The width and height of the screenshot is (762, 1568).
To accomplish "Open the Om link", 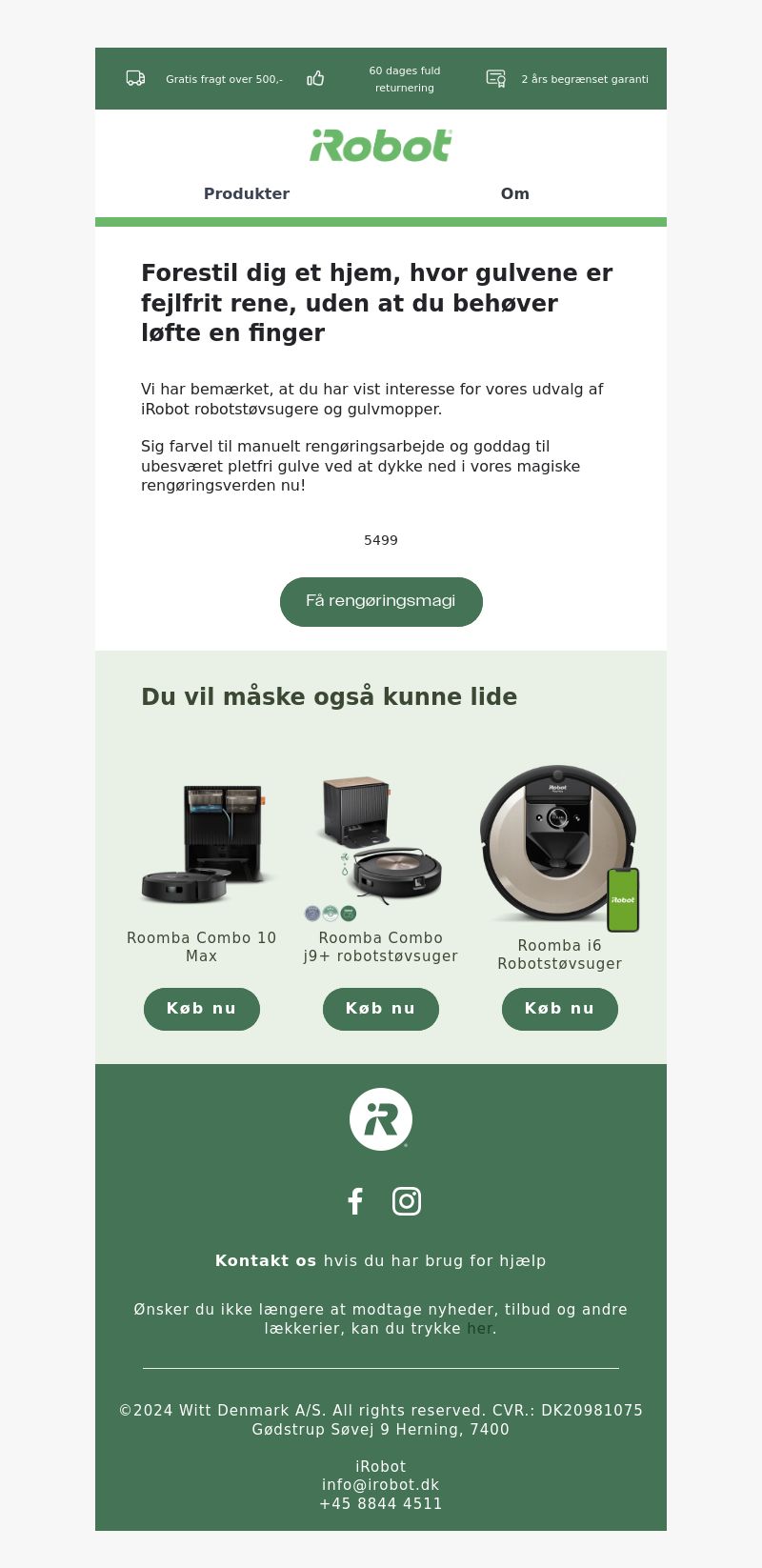I will (514, 193).
